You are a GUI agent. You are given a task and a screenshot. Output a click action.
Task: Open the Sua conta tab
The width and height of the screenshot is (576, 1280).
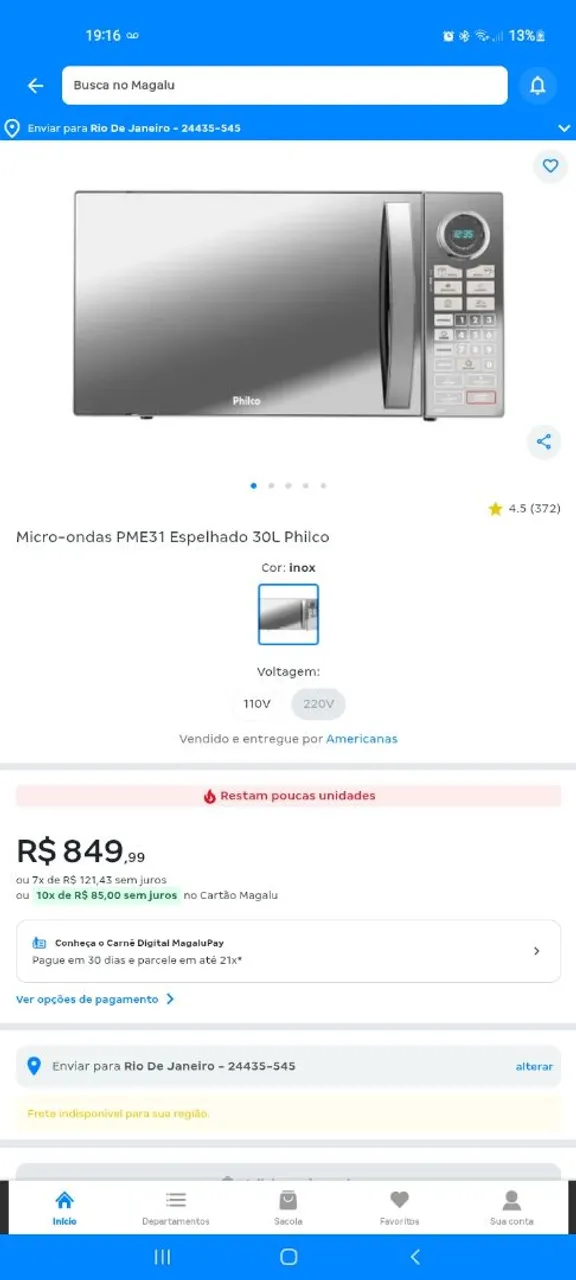[511, 1208]
